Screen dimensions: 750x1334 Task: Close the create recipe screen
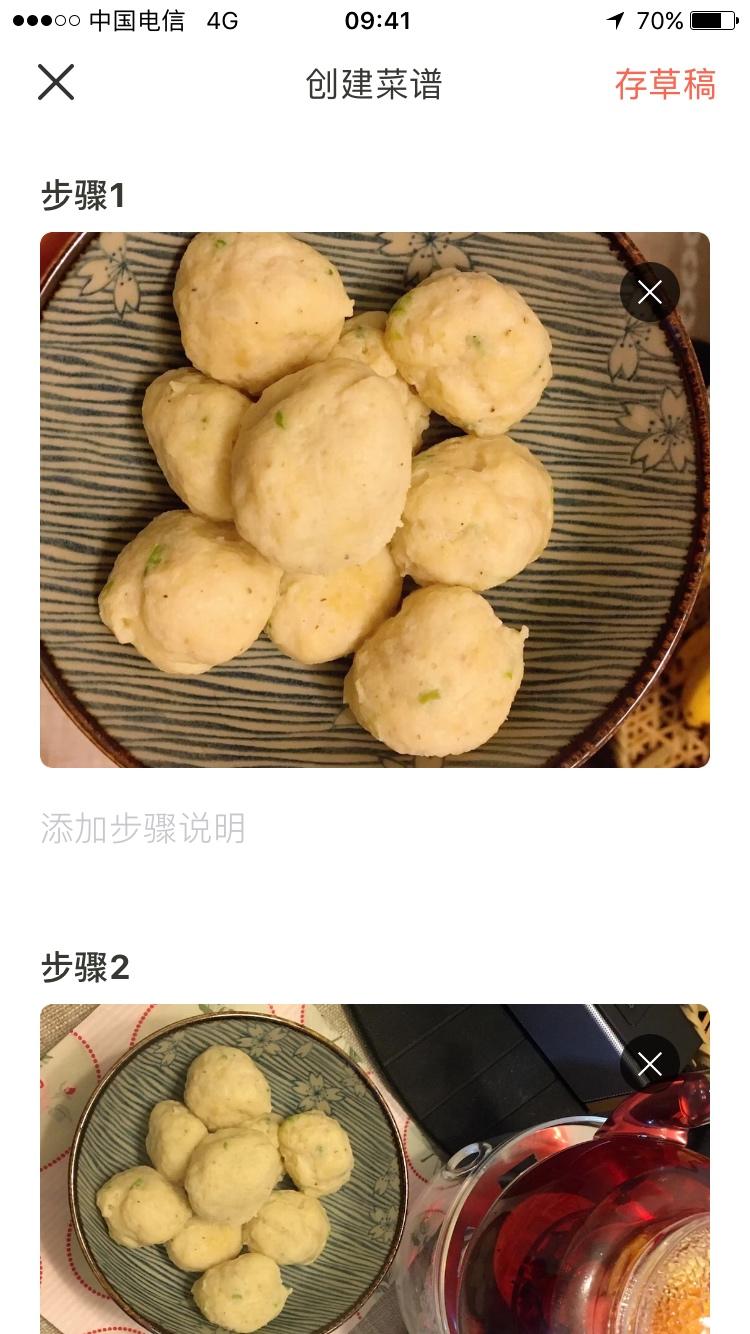pyautogui.click(x=56, y=83)
